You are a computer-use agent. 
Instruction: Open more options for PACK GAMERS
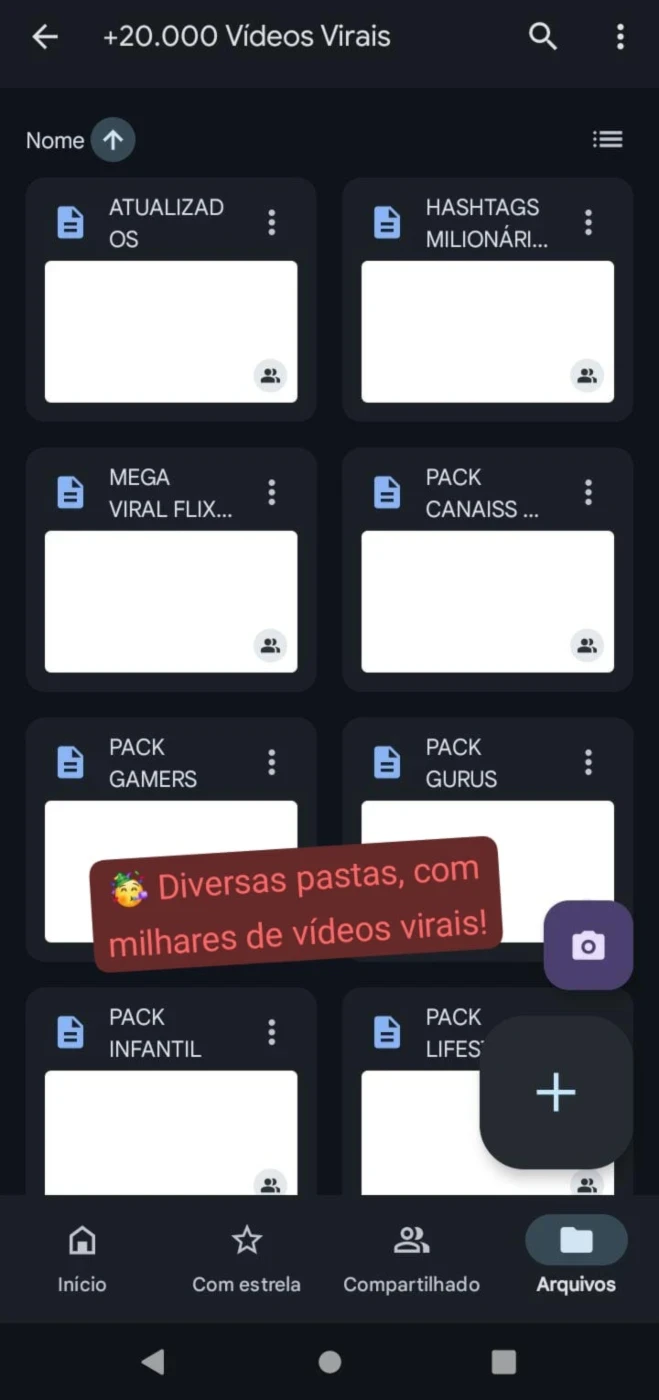point(271,762)
